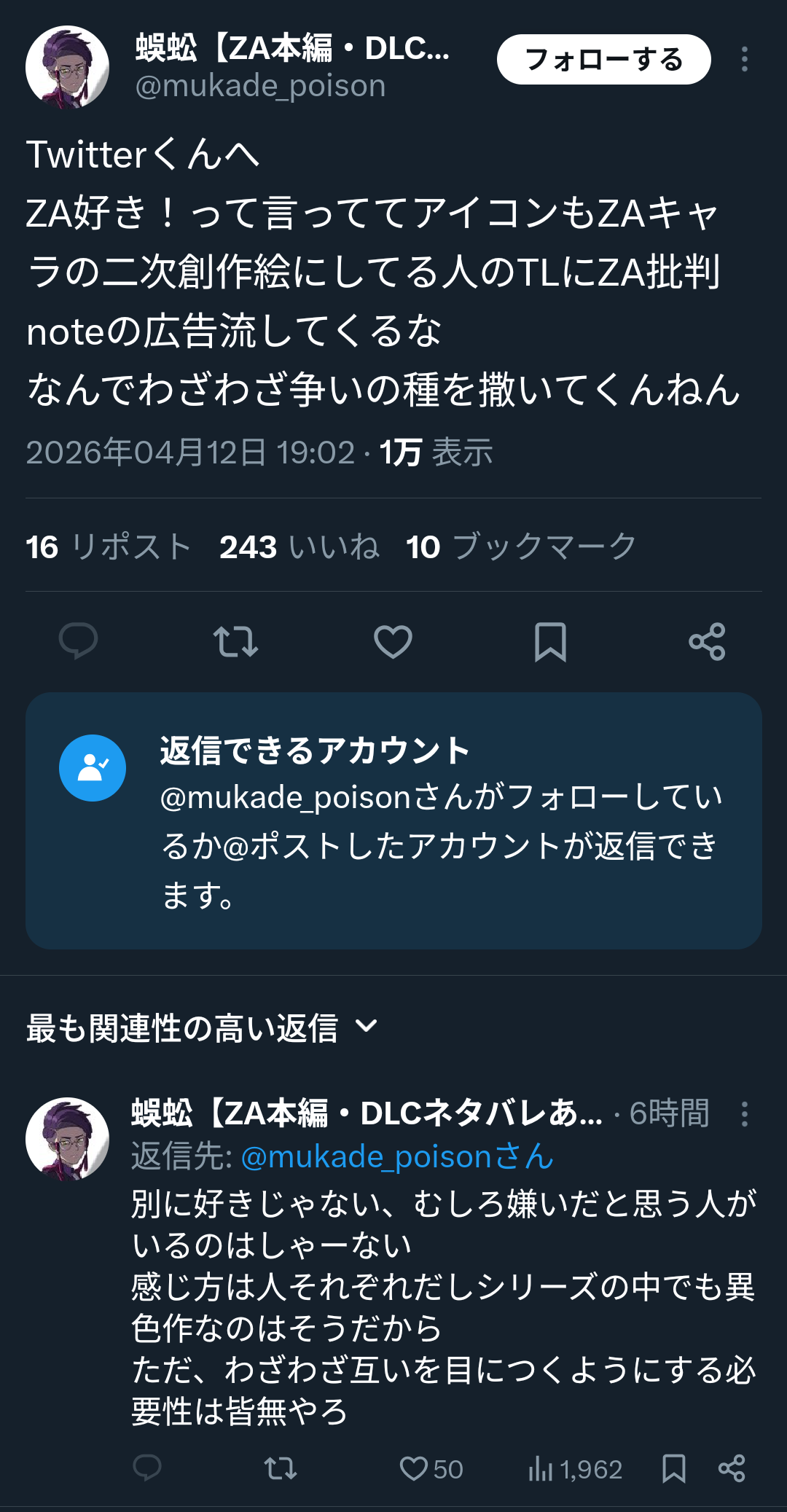Screen dimensions: 787x1512
Task: Bookmark the main post
Action: (x=550, y=641)
